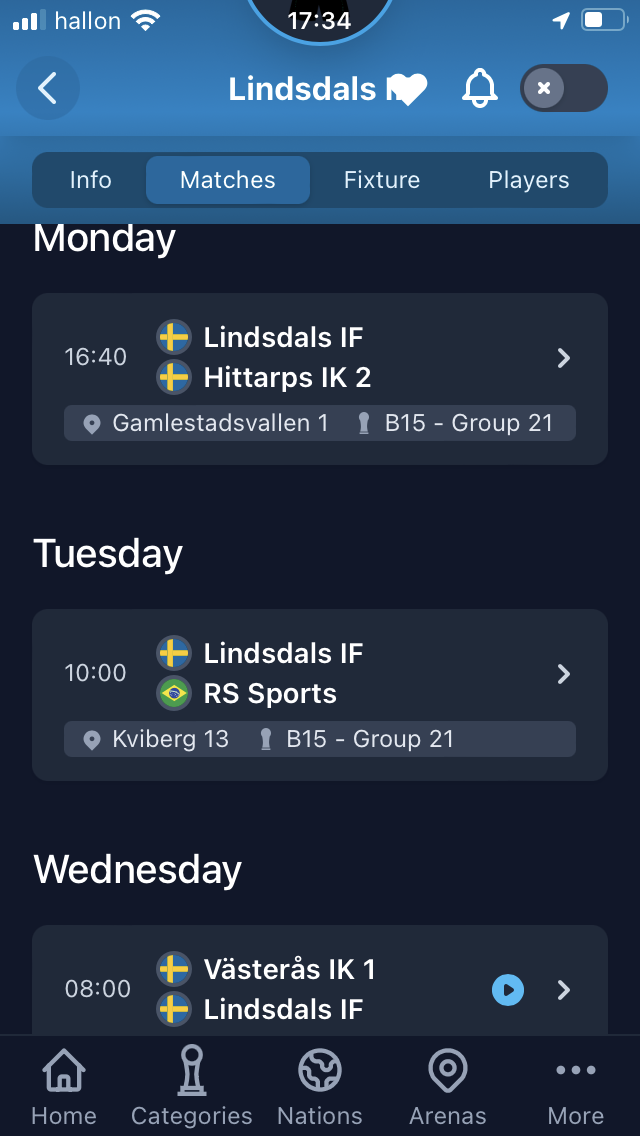Switch to the Info tab
Viewport: 640px width, 1136px height.
91,180
